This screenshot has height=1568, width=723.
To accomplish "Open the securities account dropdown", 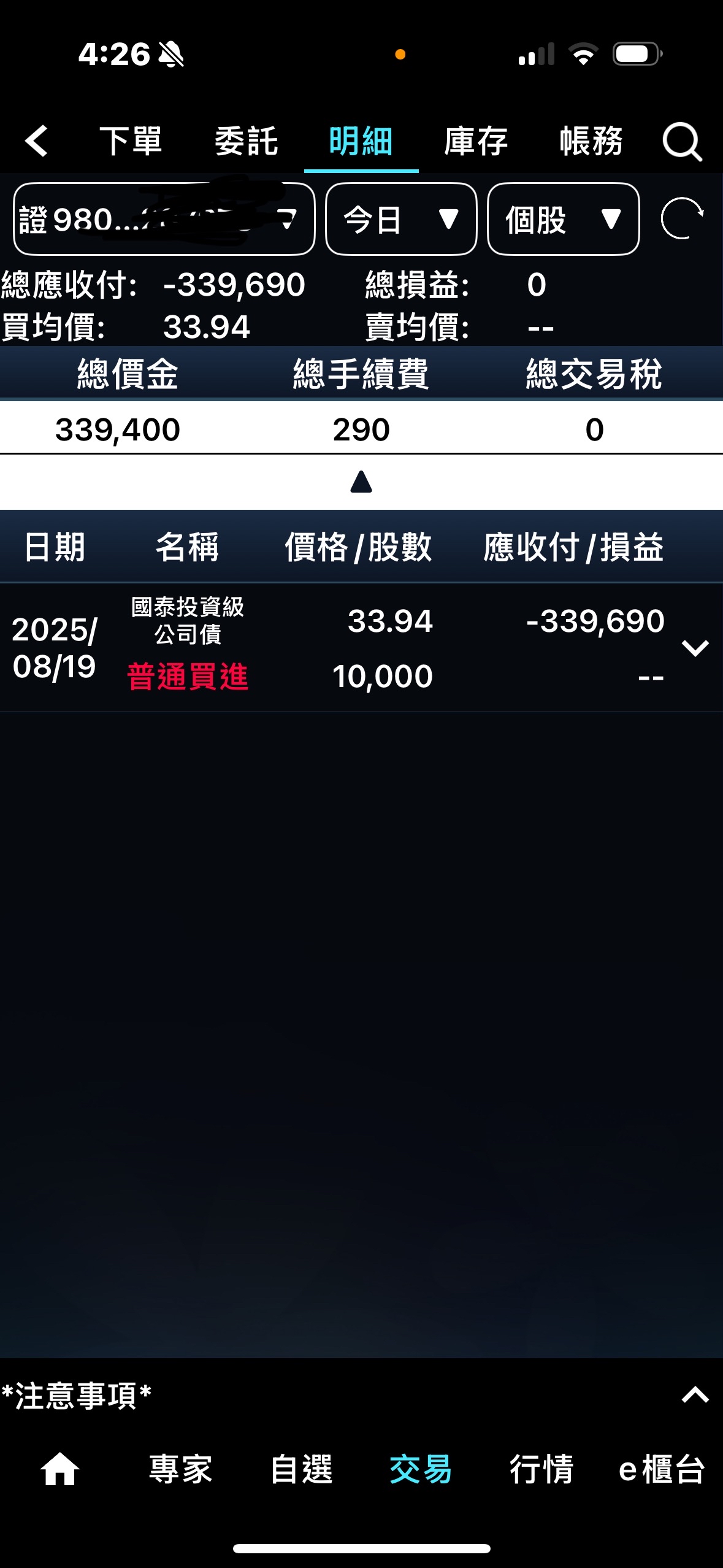I will pyautogui.click(x=164, y=219).
